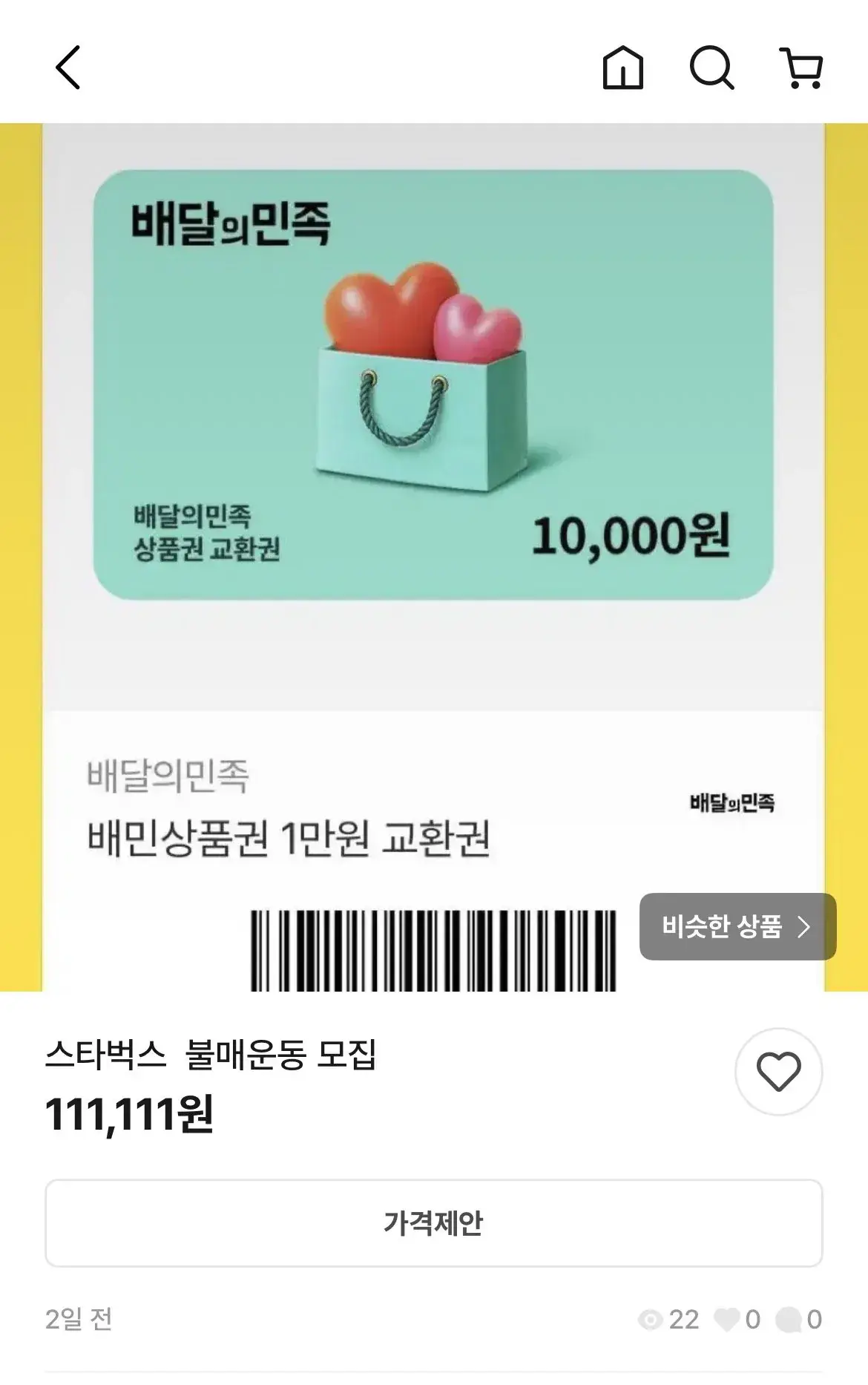Tap the 가격제안 price offer button
The width and height of the screenshot is (868, 1385).
tap(433, 1222)
